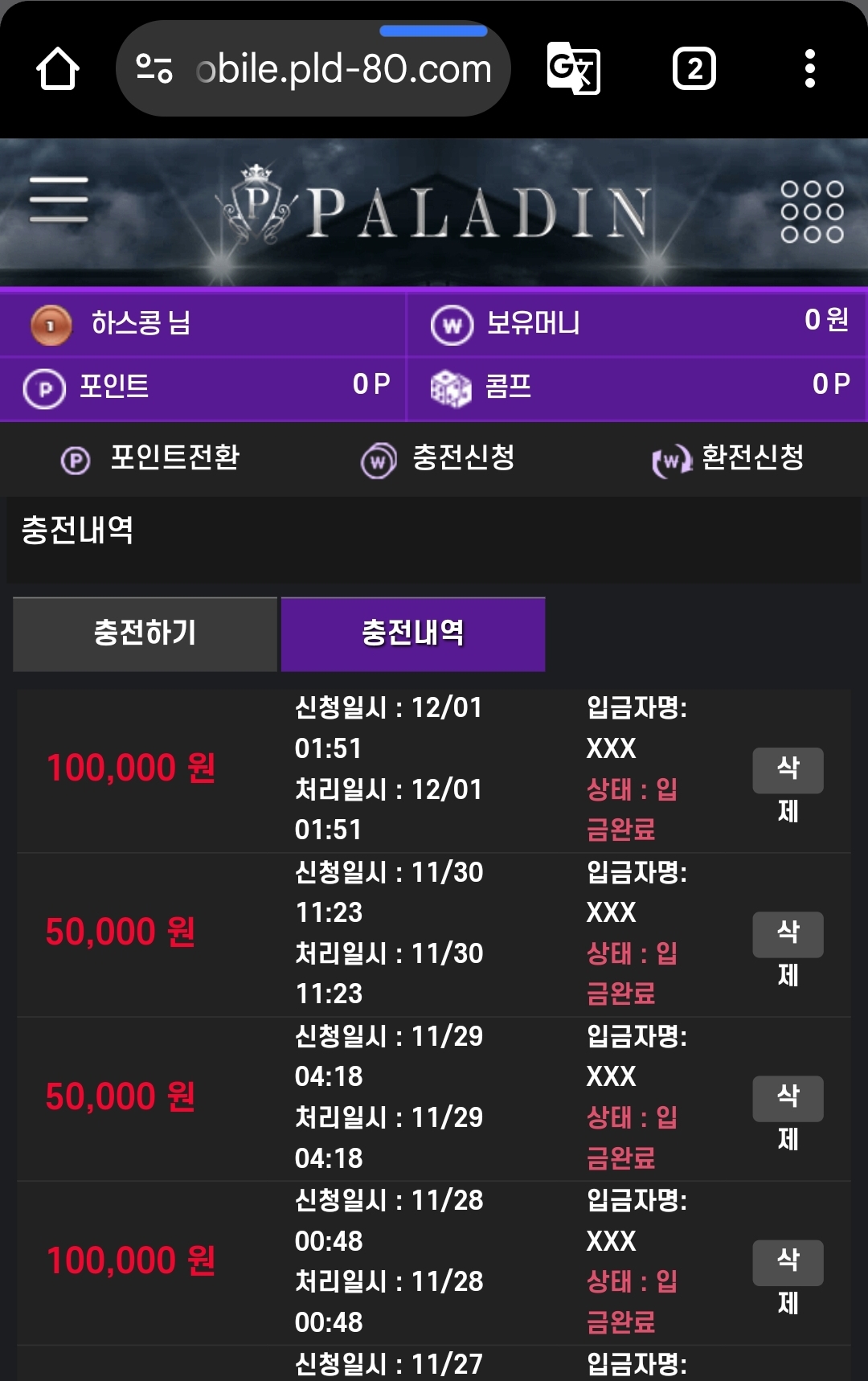Open the hamburger drawer menu
The height and width of the screenshot is (1381, 868).
59,199
